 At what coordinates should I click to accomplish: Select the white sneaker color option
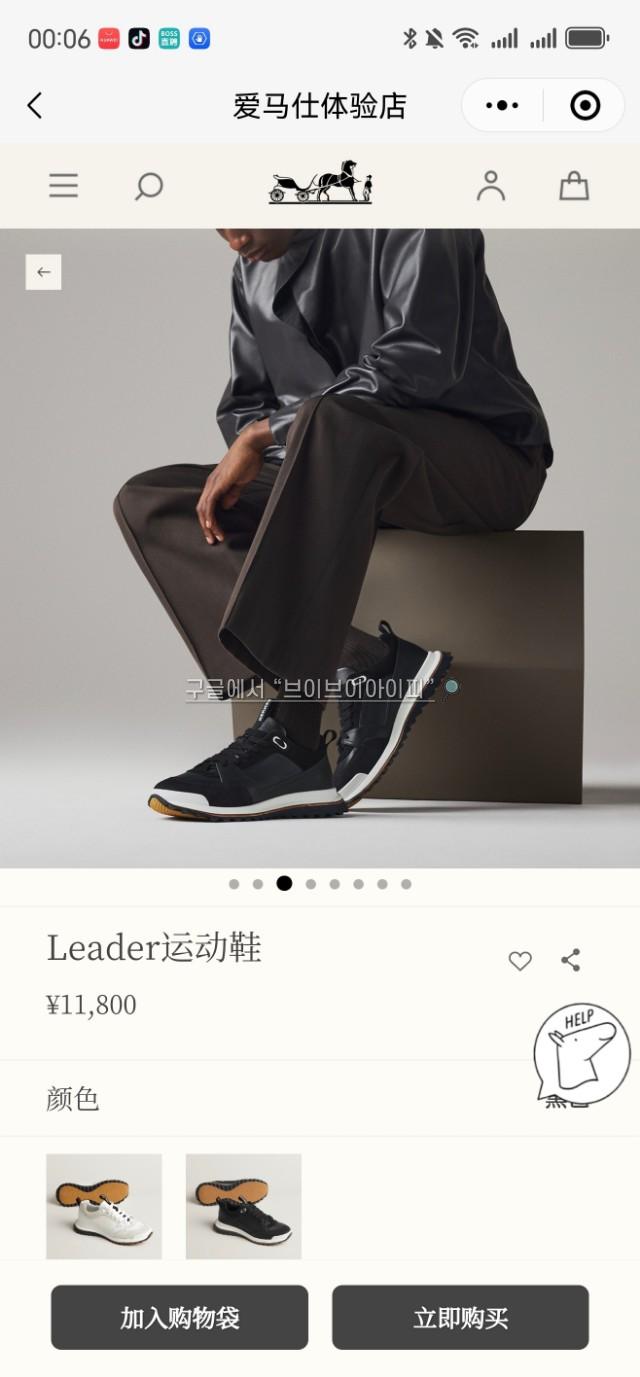tap(104, 1205)
